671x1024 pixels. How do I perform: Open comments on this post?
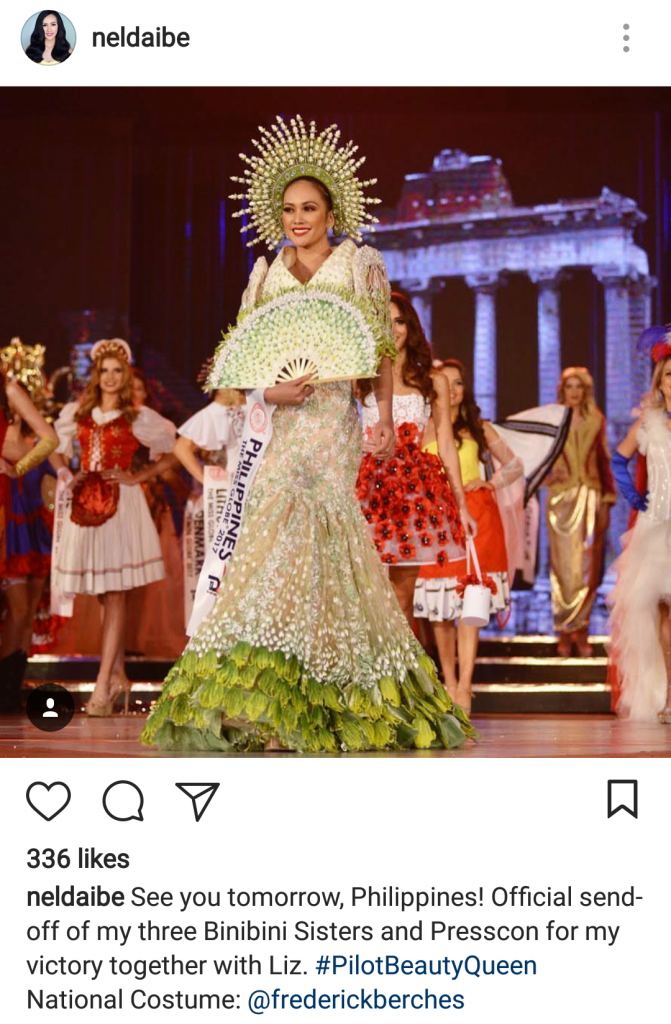[123, 801]
